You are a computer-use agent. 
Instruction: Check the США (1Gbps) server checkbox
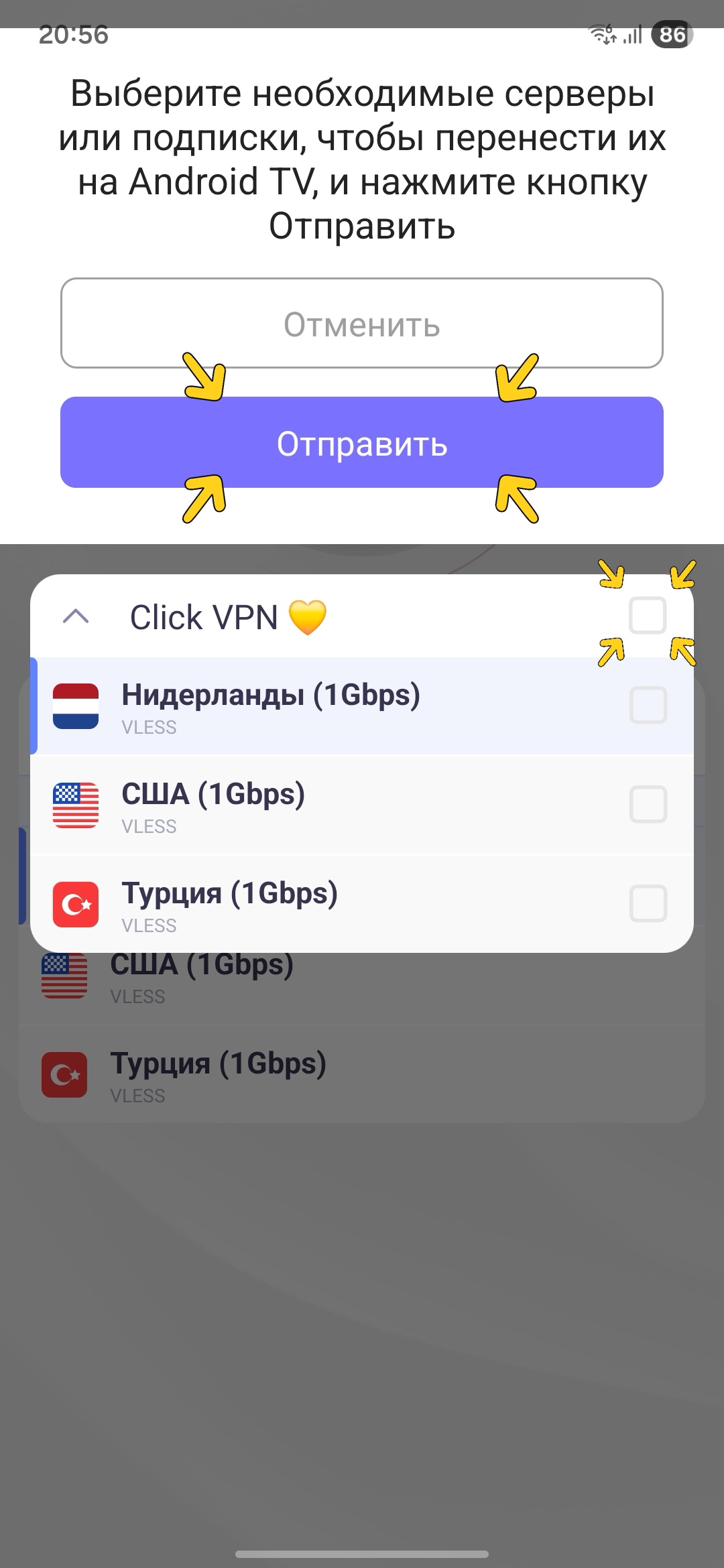[x=648, y=806]
